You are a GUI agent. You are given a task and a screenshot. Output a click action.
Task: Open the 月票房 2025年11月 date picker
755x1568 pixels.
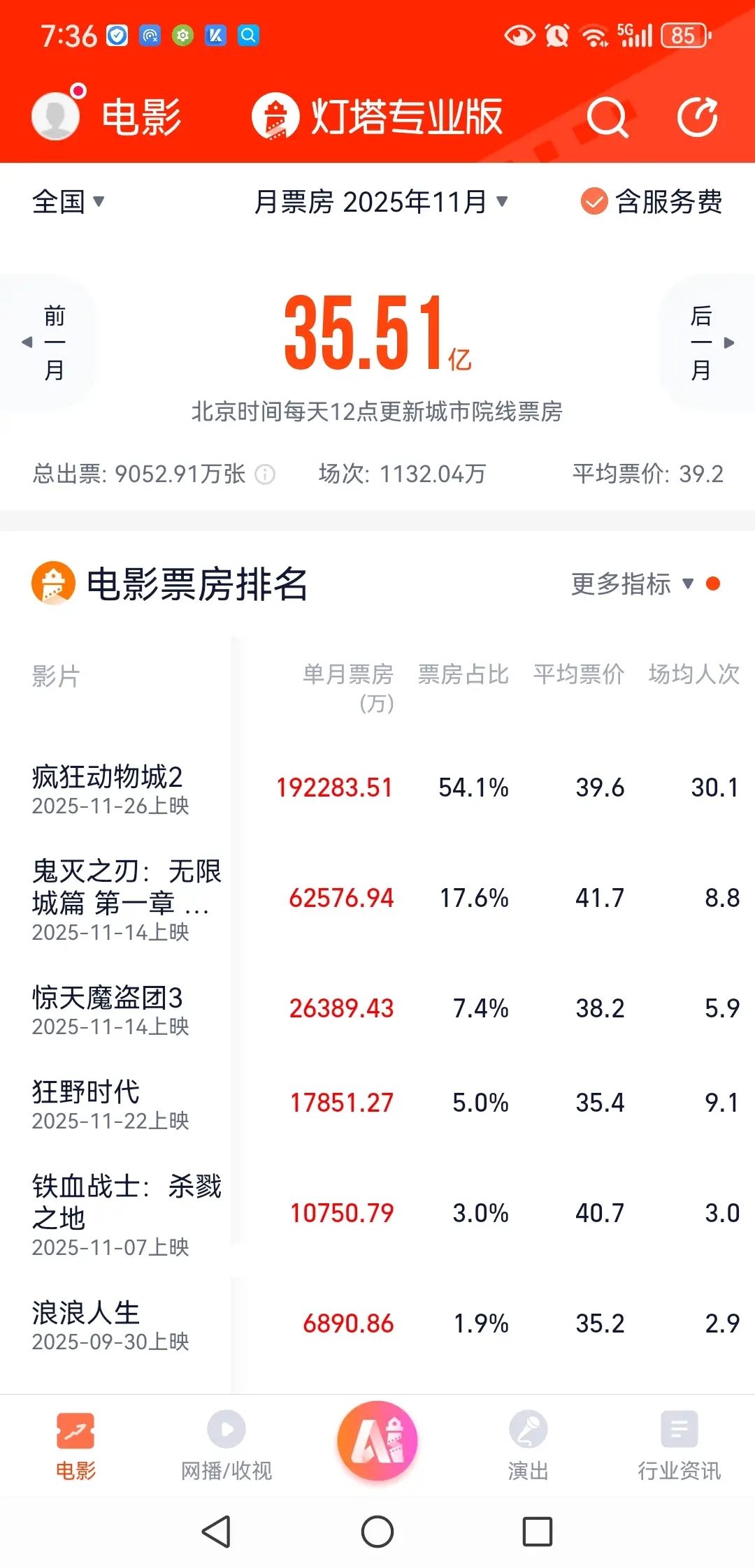pyautogui.click(x=380, y=202)
